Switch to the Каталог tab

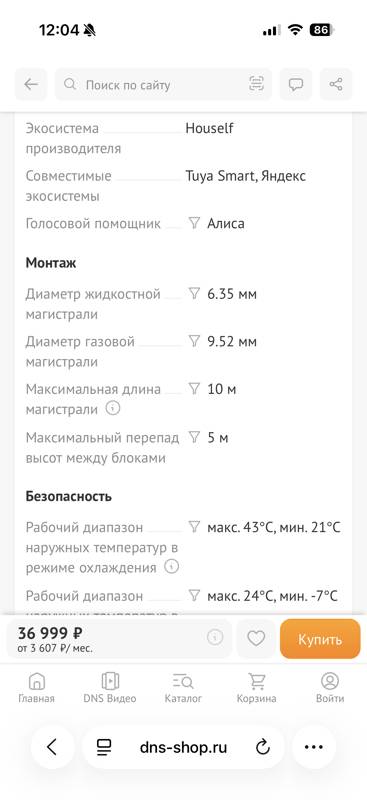(x=183, y=688)
